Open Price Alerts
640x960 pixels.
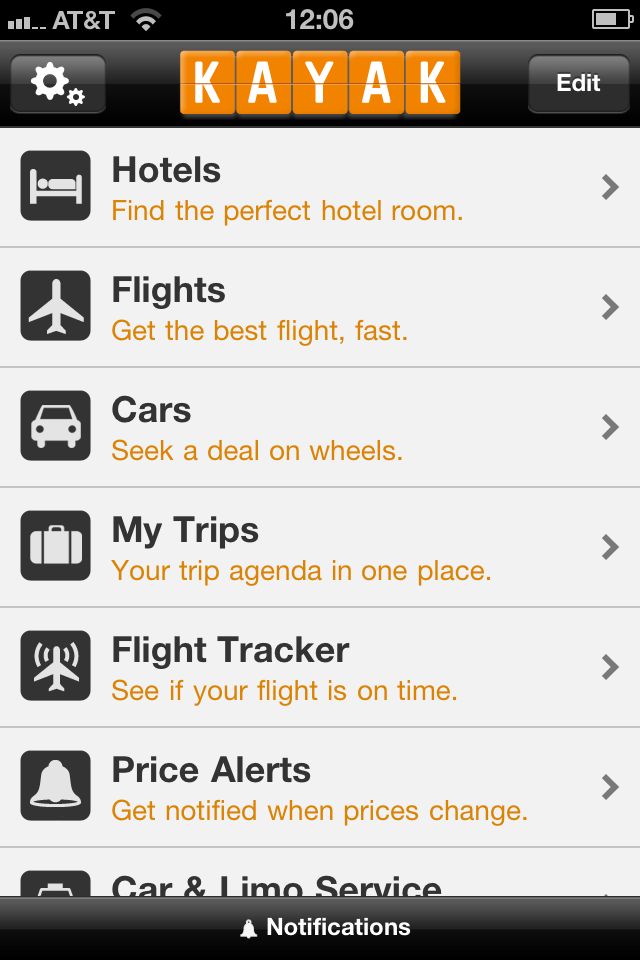320,787
